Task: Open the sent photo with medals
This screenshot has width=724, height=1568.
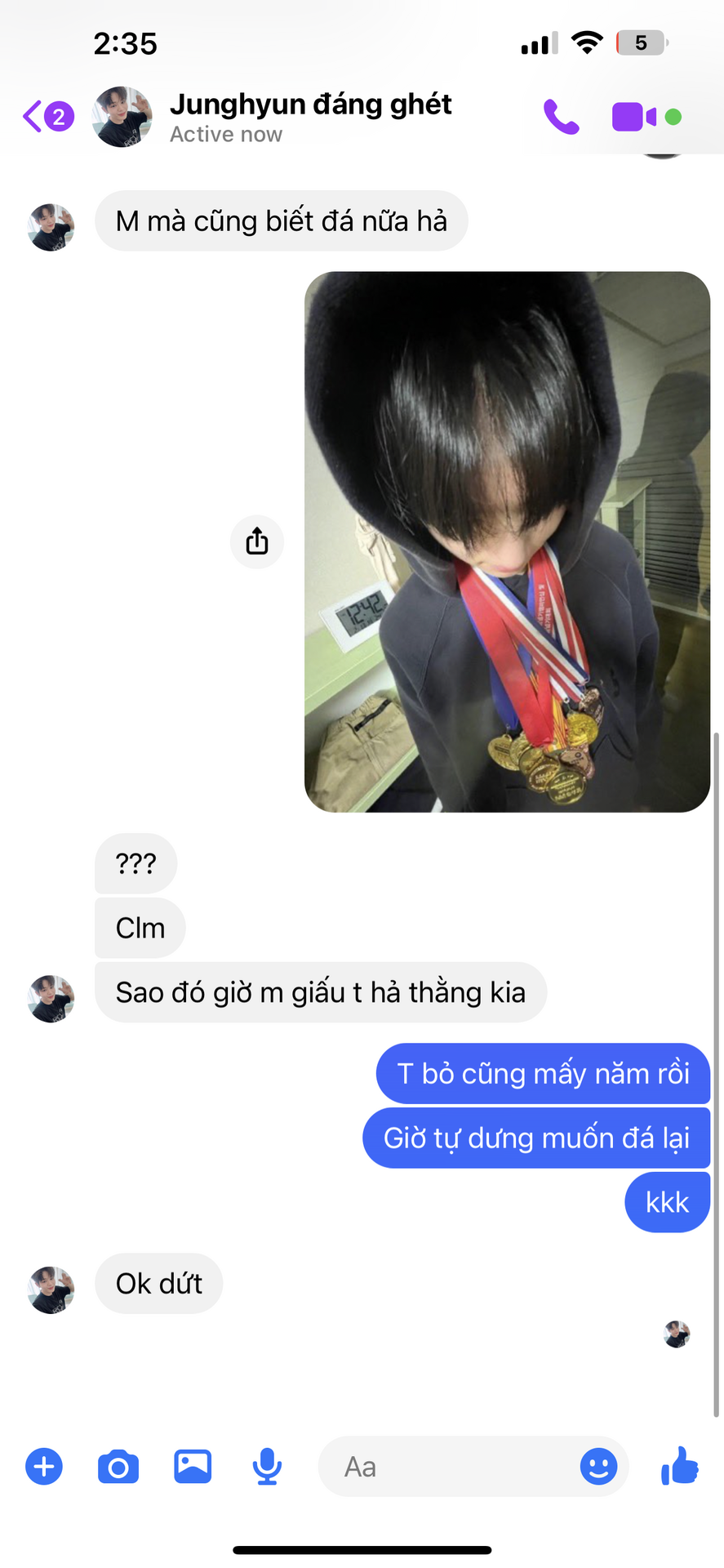Action: pyautogui.click(x=507, y=541)
